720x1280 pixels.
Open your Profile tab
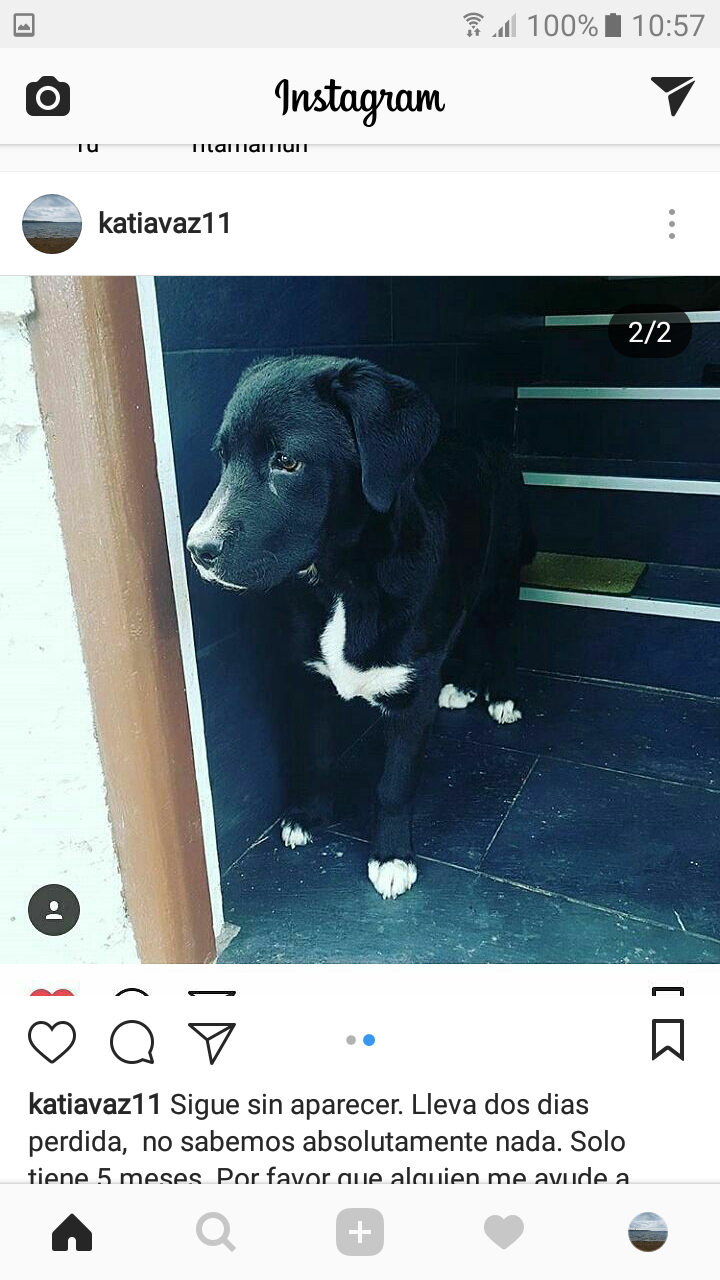[648, 1232]
